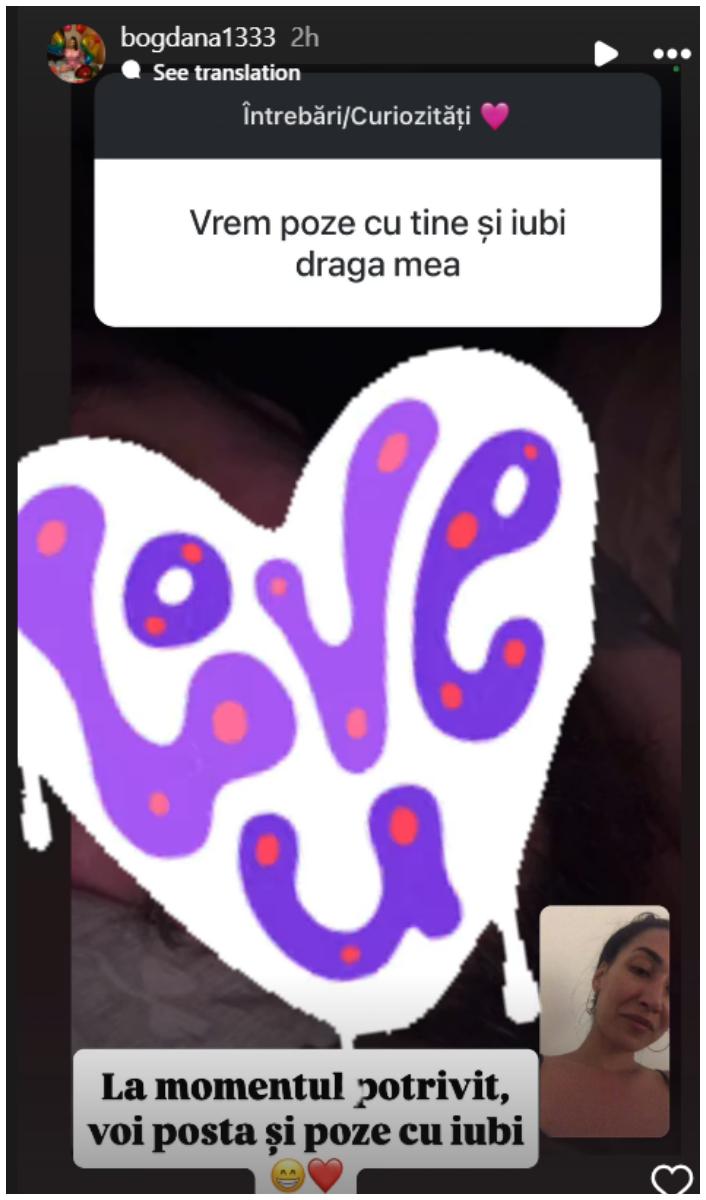Tap the story play button
Image resolution: width=706 pixels, height=1200 pixels.
pyautogui.click(x=605, y=54)
